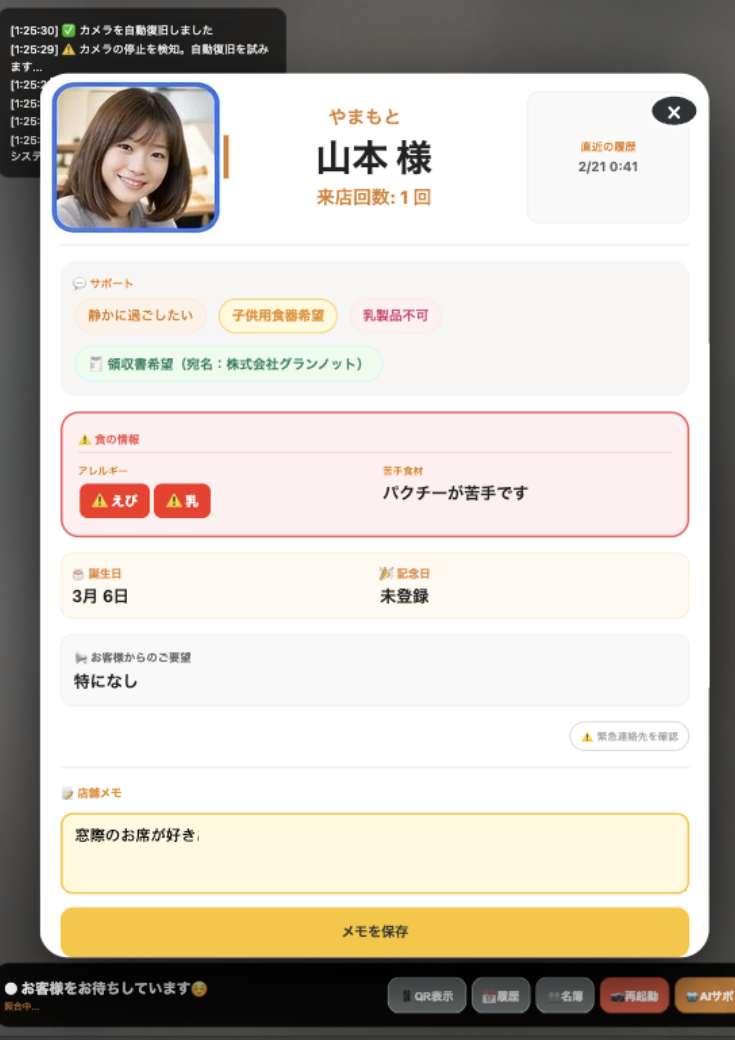Switch to the 履歴 toolbar item
The width and height of the screenshot is (735, 1040).
point(500,994)
